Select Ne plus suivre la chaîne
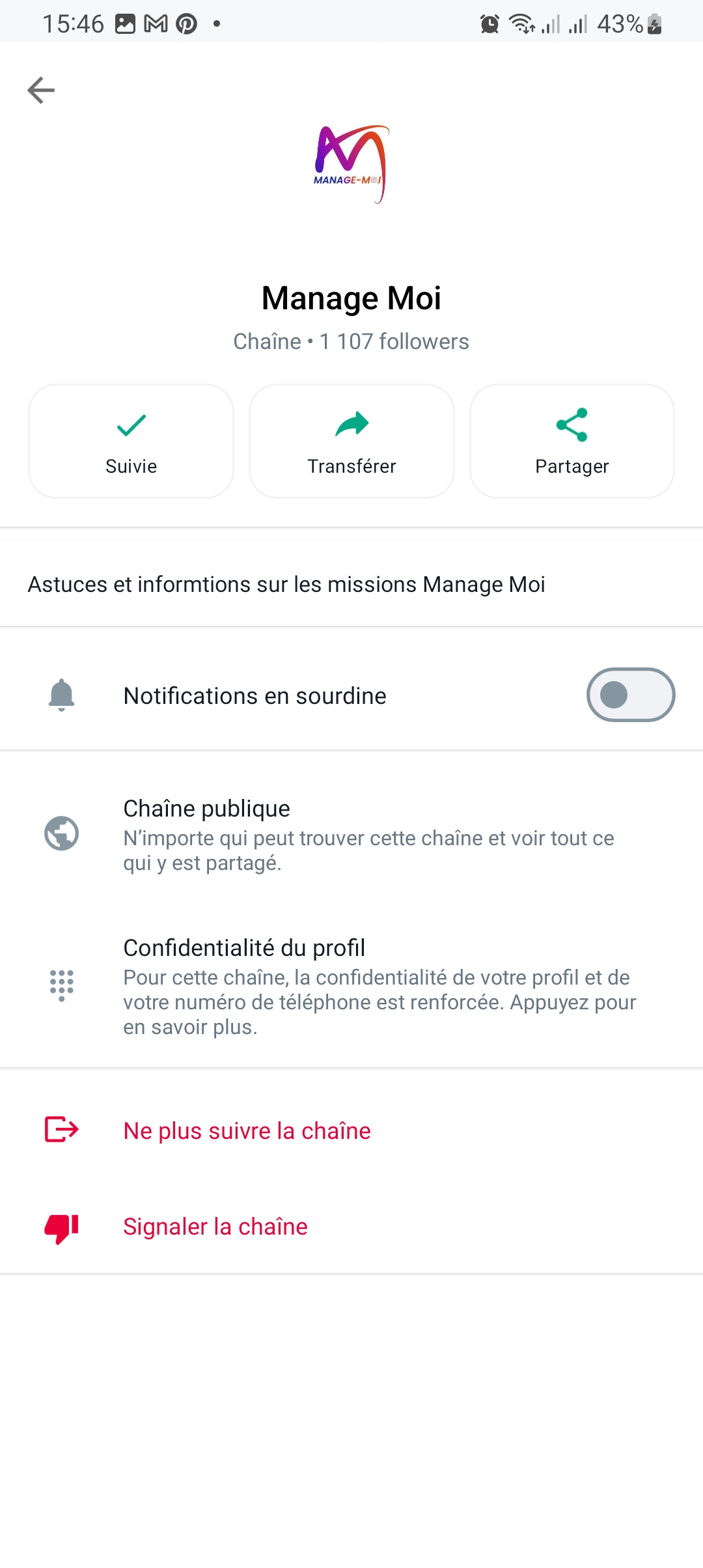This screenshot has width=703, height=1568. pyautogui.click(x=247, y=1131)
